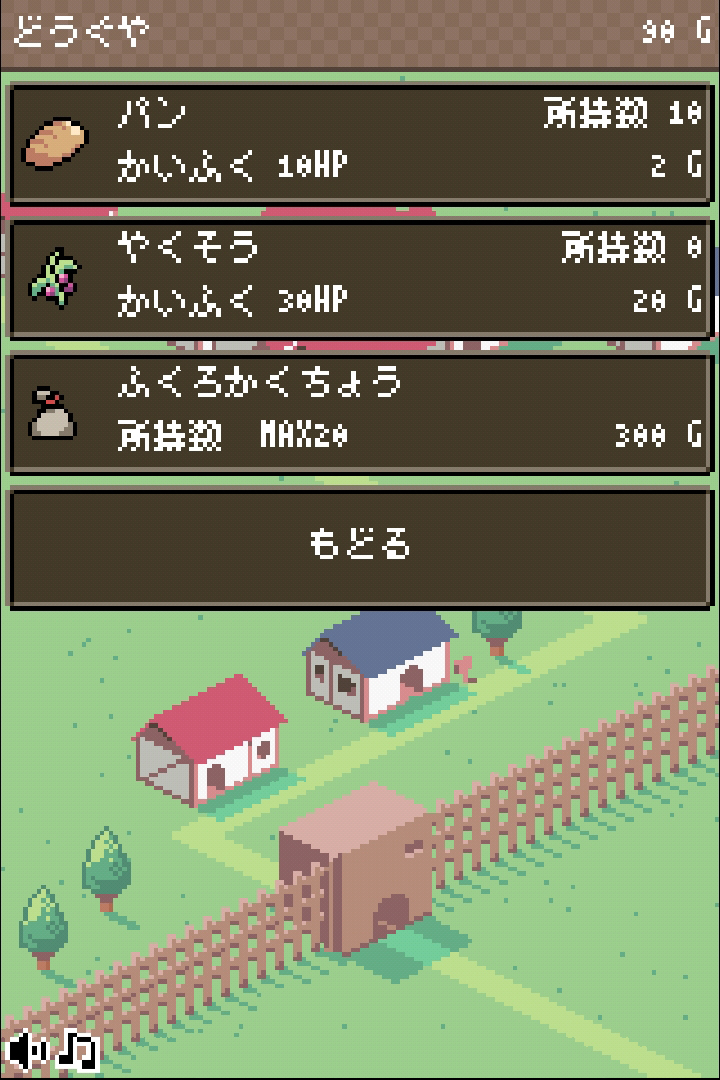Buy the パン bread item

pyautogui.click(x=360, y=144)
